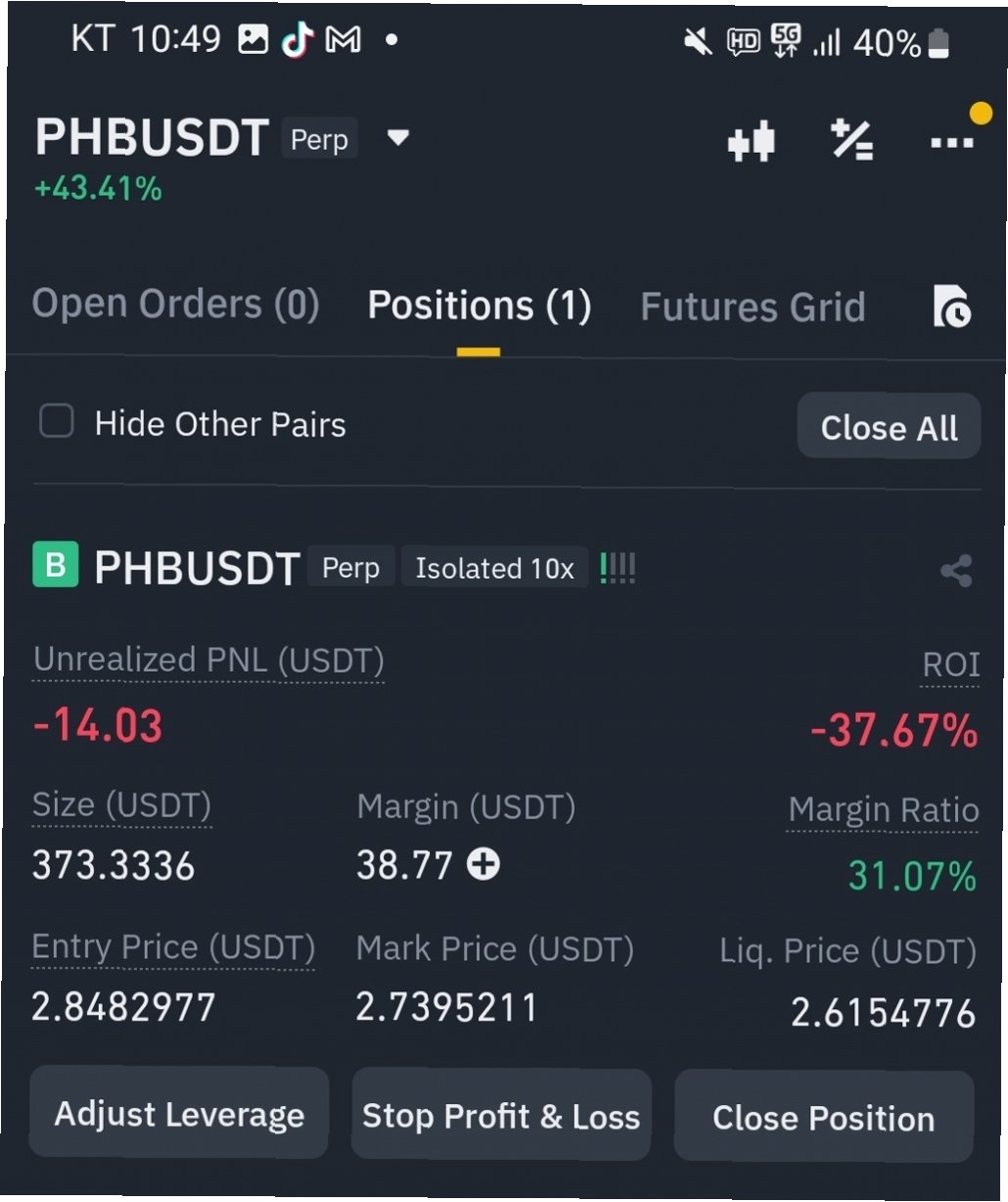This screenshot has width=1008, height=1202.
Task: Set Stop Profit & Loss
Action: [501, 1116]
